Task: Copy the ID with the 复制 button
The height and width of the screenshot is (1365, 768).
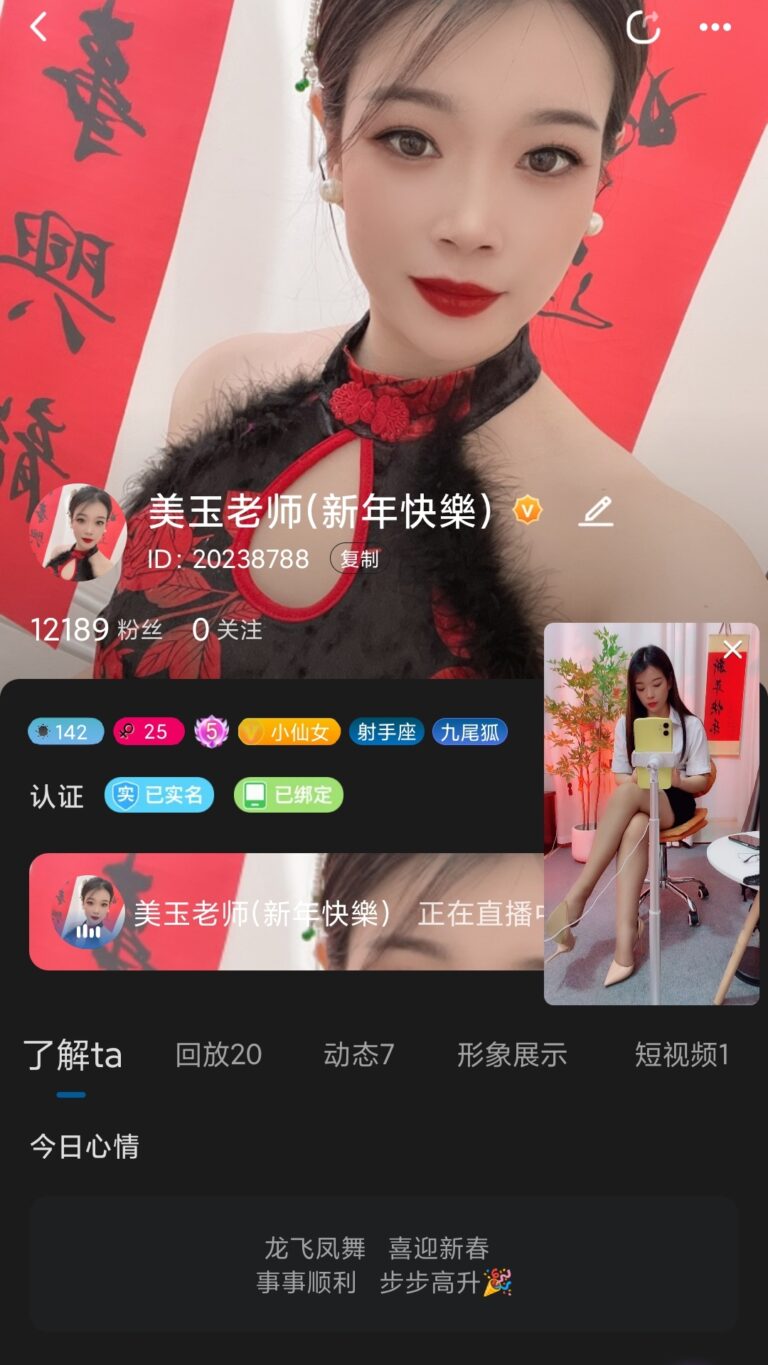Action: coord(359,559)
